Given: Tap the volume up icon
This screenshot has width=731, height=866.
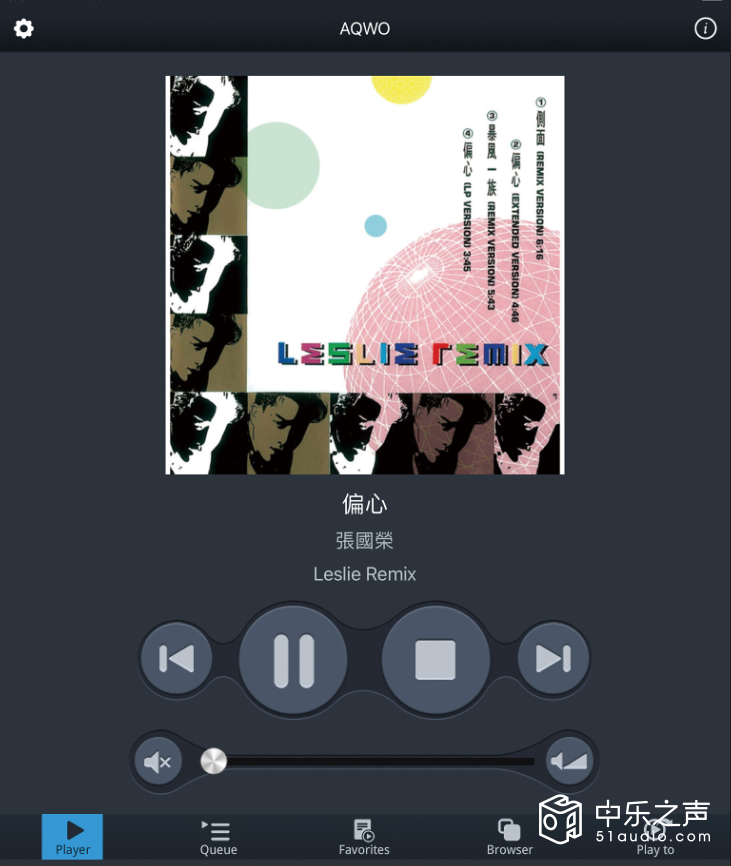Looking at the screenshot, I should pos(570,762).
